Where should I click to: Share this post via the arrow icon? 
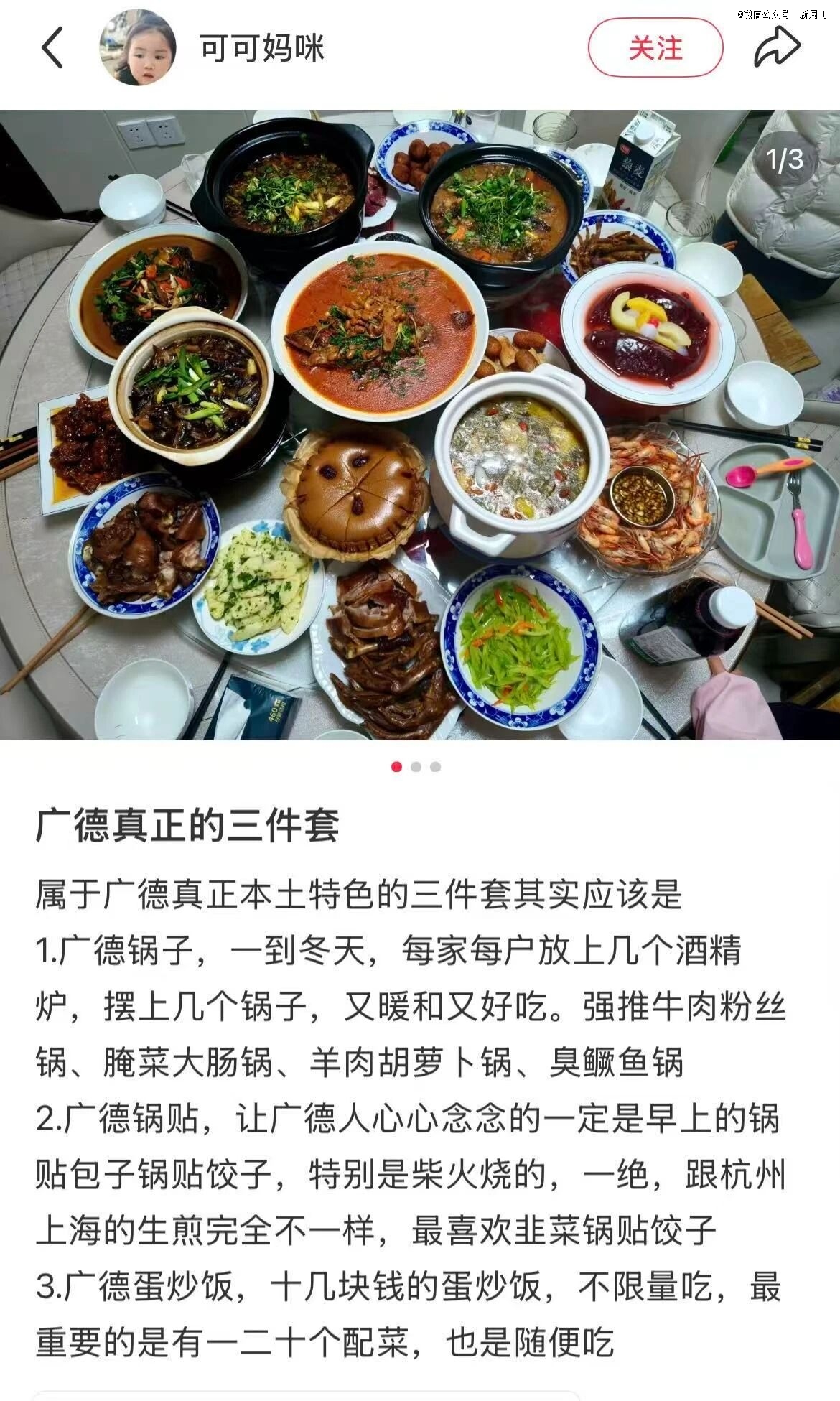pyautogui.click(x=777, y=47)
